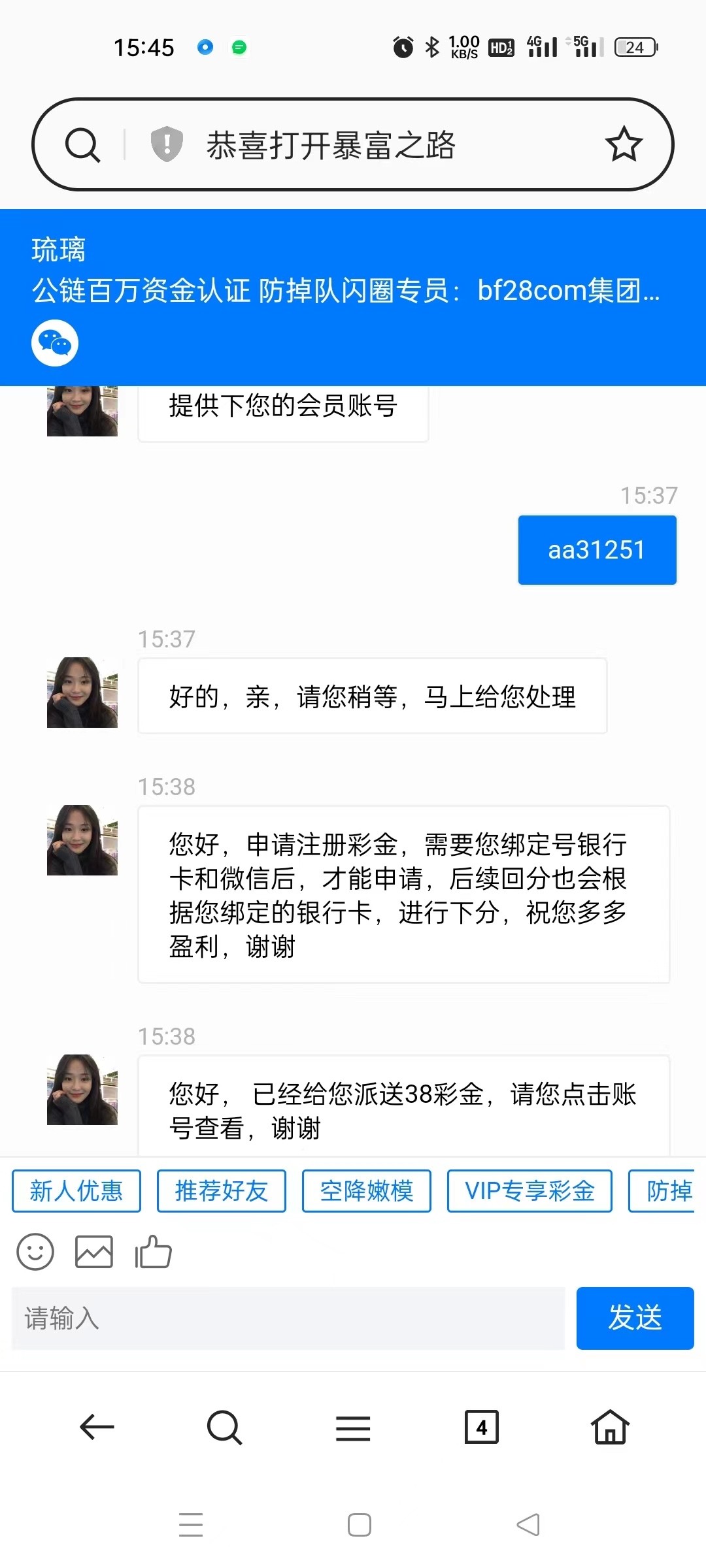
Task: Go to the browser home page
Action: point(610,1428)
